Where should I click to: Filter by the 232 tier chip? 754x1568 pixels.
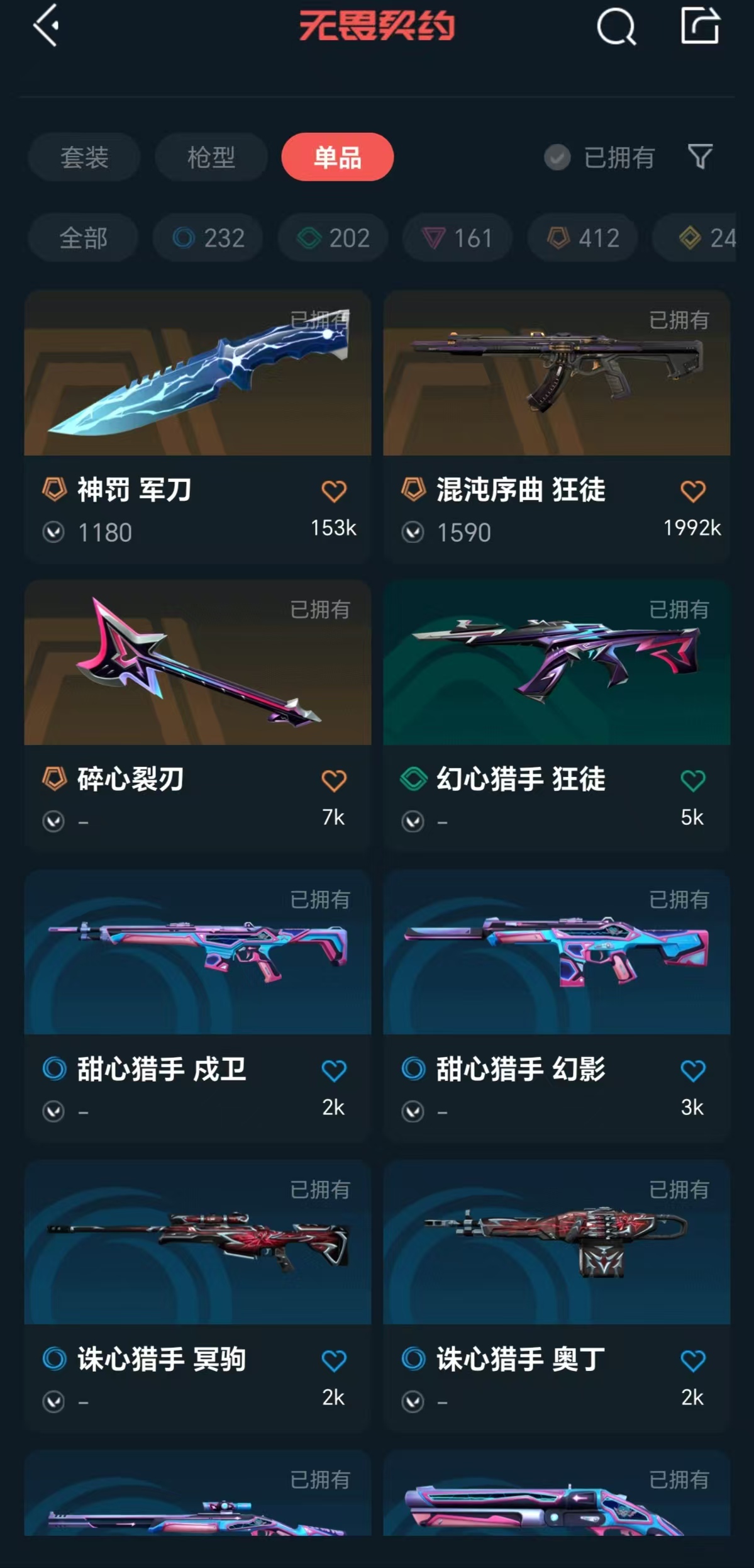208,238
